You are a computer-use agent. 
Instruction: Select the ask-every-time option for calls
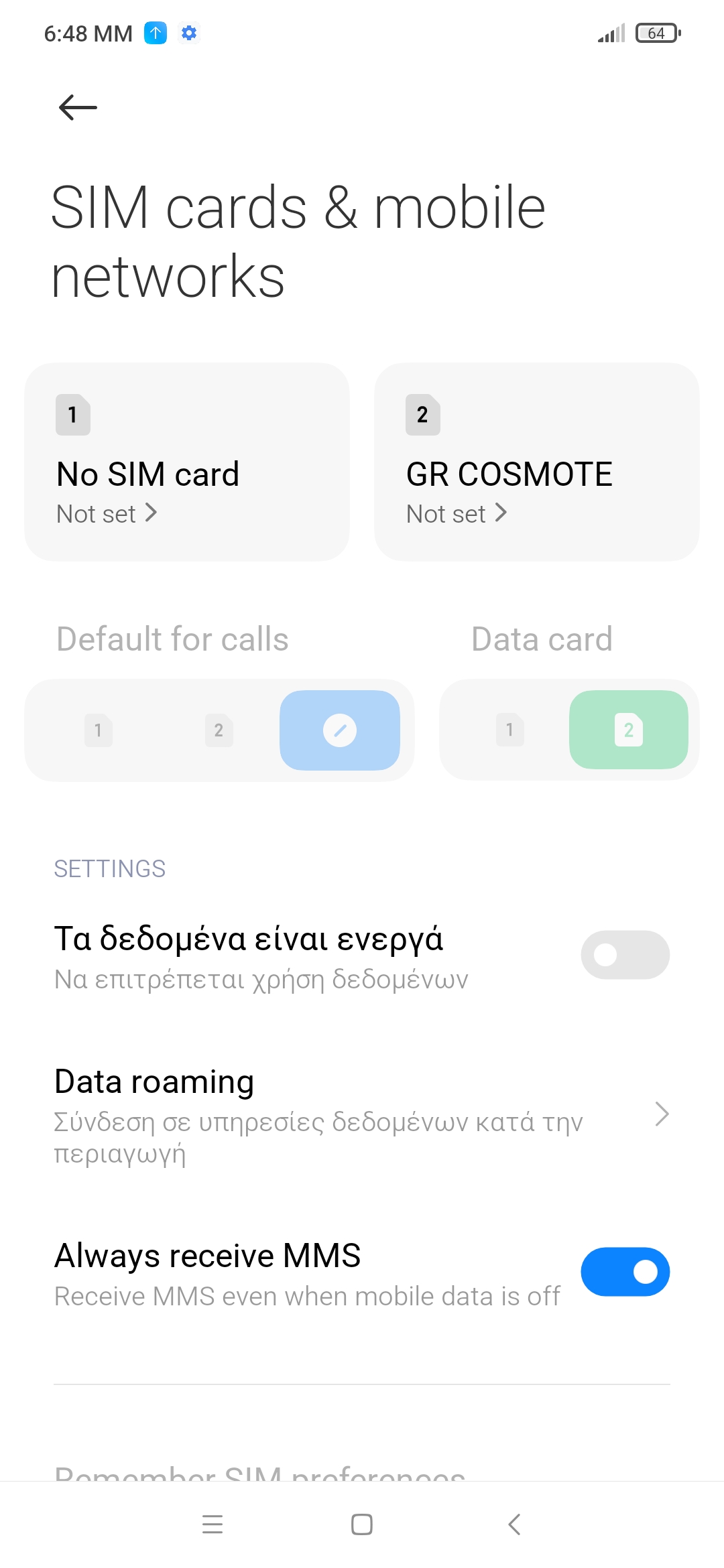point(340,730)
